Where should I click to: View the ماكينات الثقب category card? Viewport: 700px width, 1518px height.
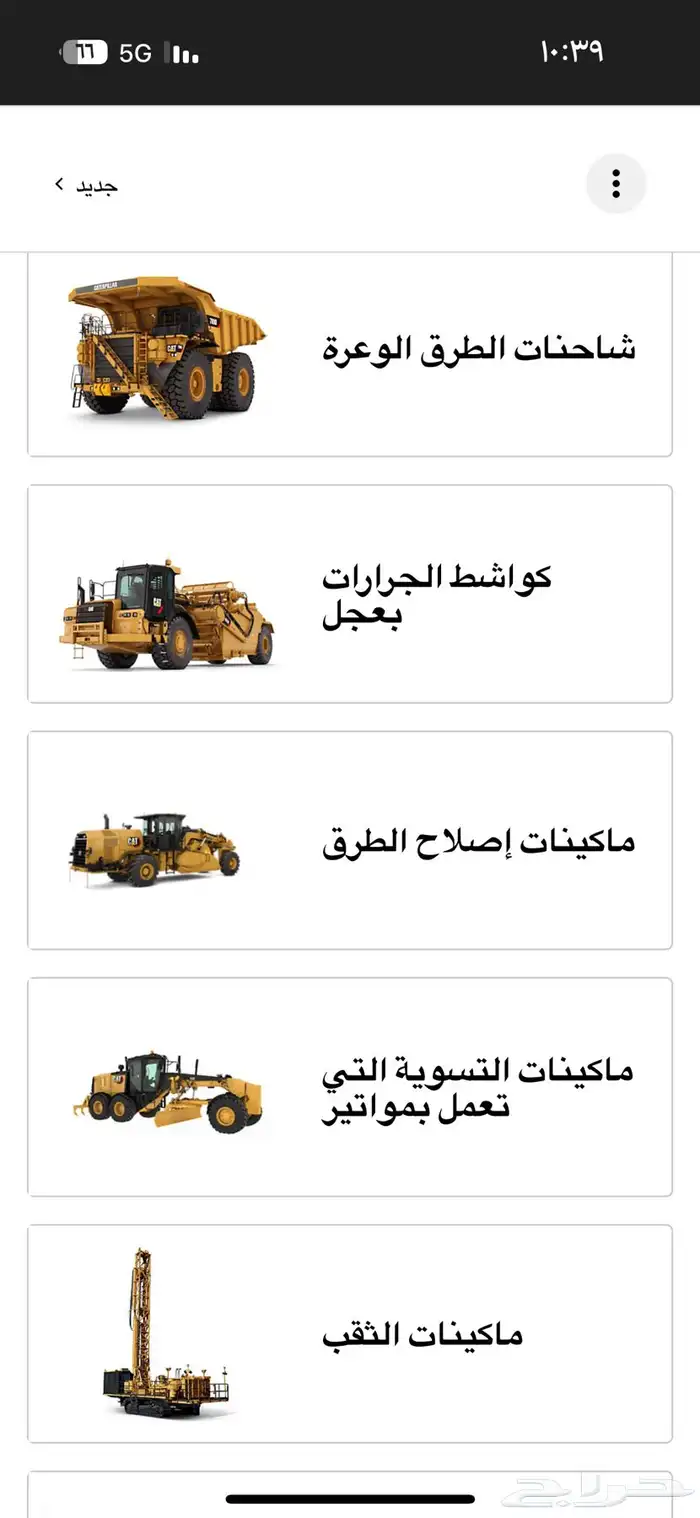350,1333
